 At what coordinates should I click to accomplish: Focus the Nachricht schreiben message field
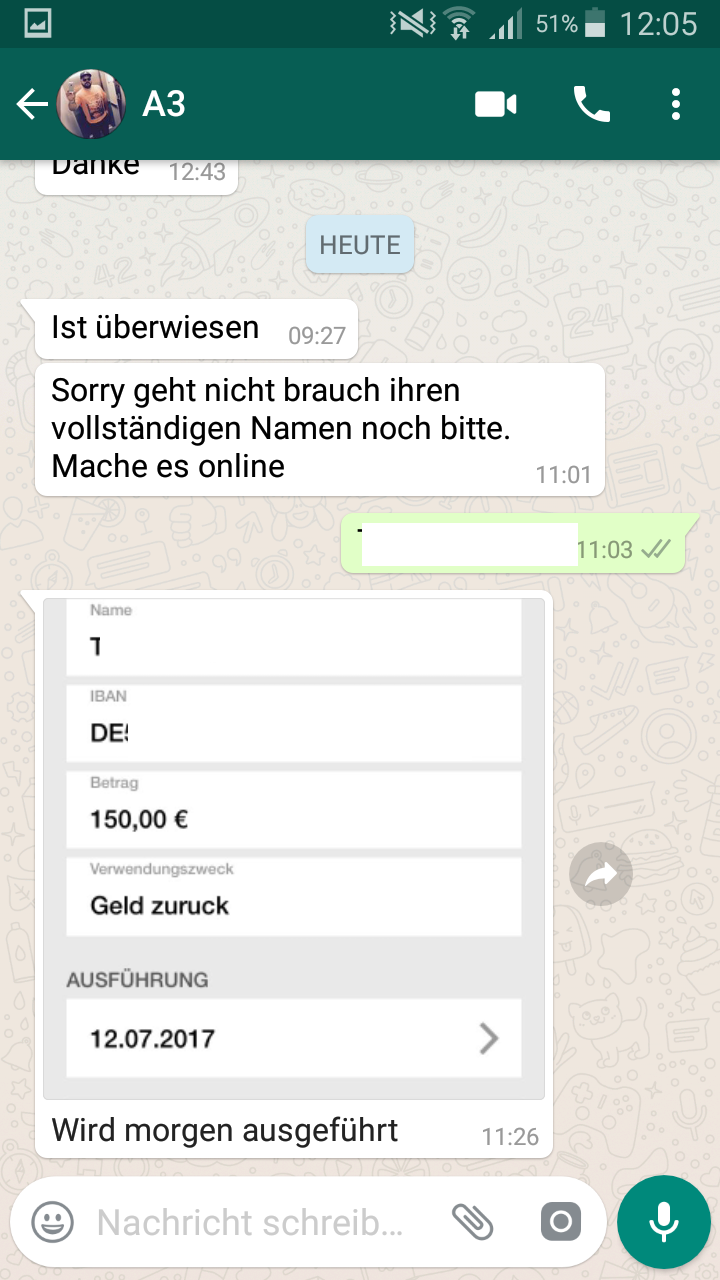250,1222
